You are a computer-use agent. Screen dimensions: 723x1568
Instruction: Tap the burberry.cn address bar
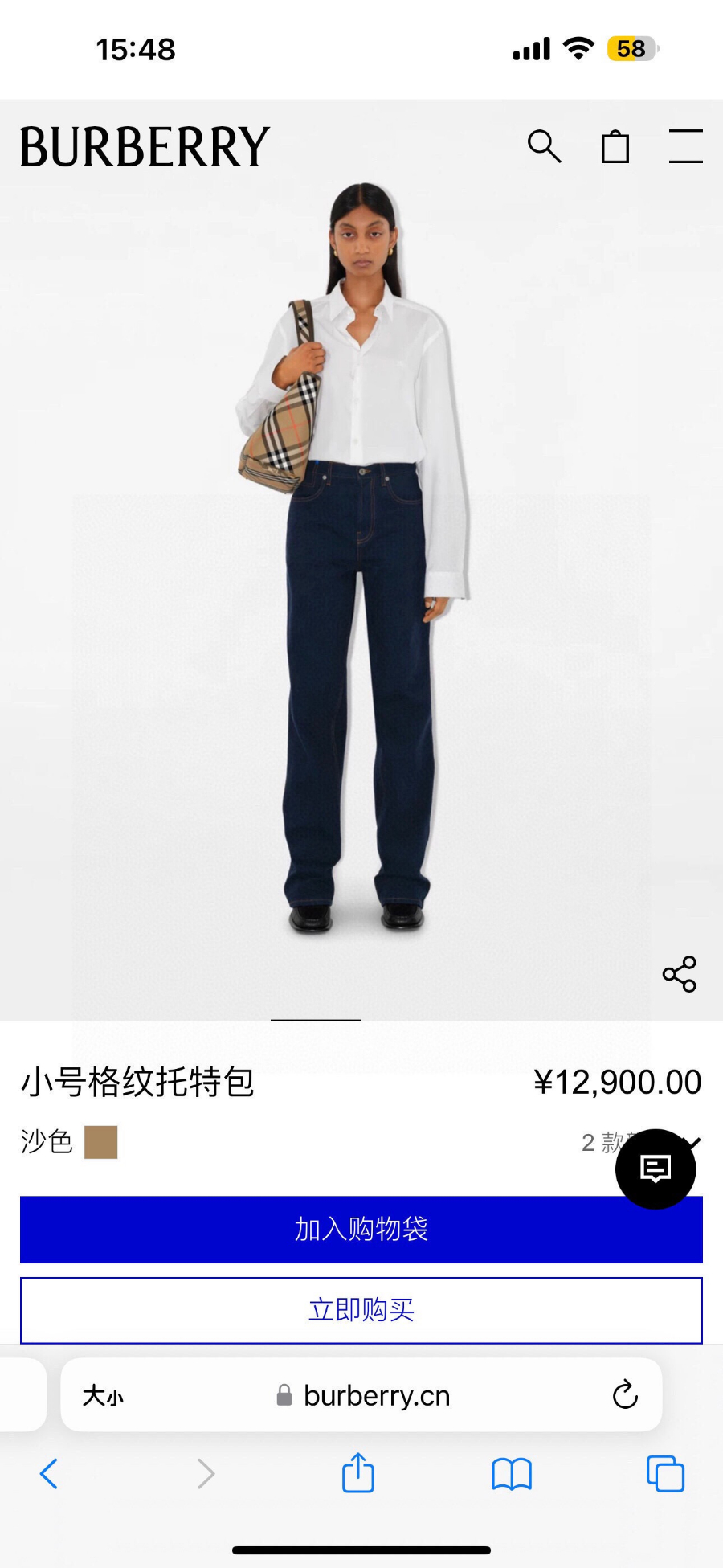(376, 1396)
